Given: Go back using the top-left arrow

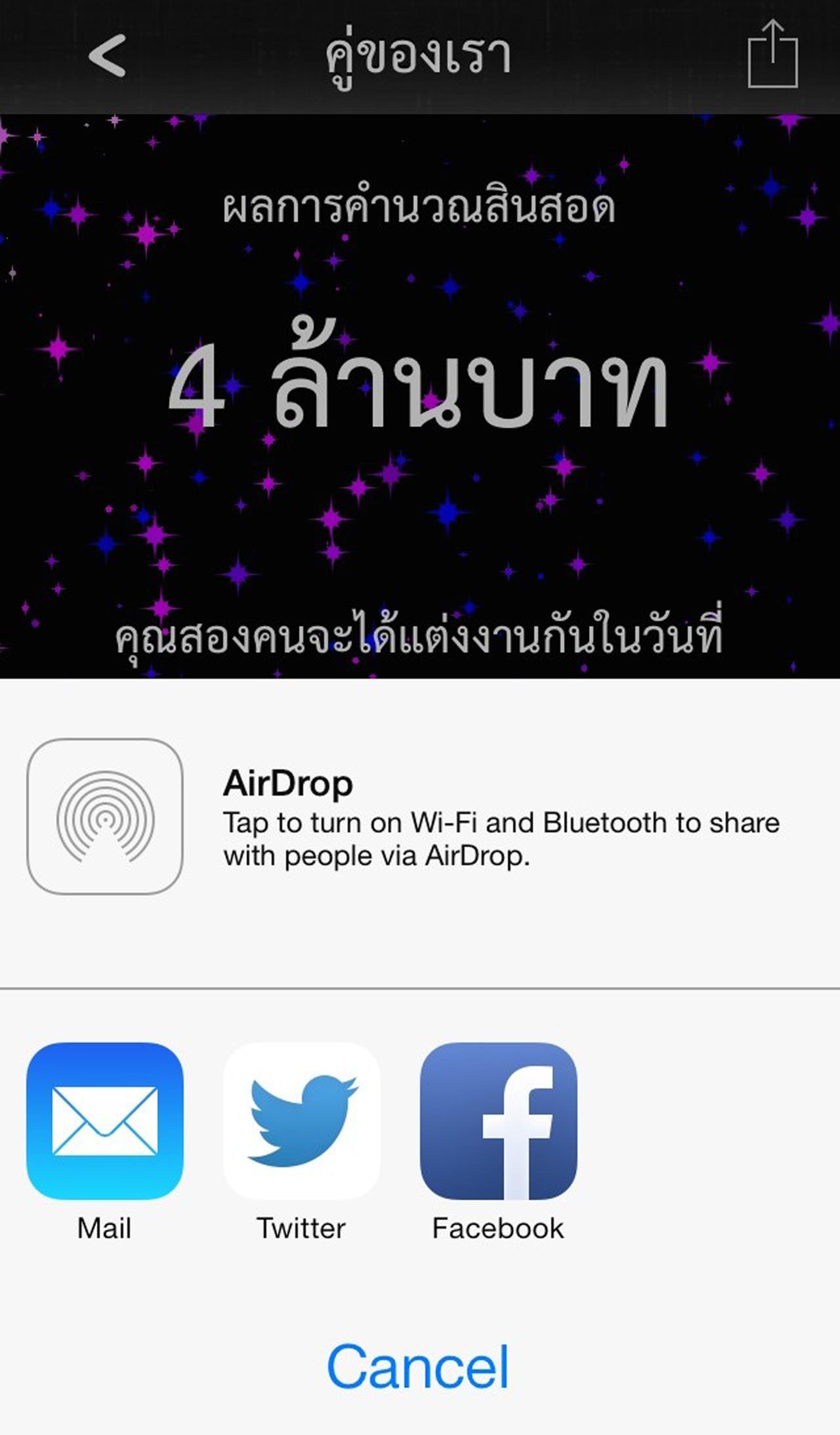Looking at the screenshot, I should click(x=107, y=56).
